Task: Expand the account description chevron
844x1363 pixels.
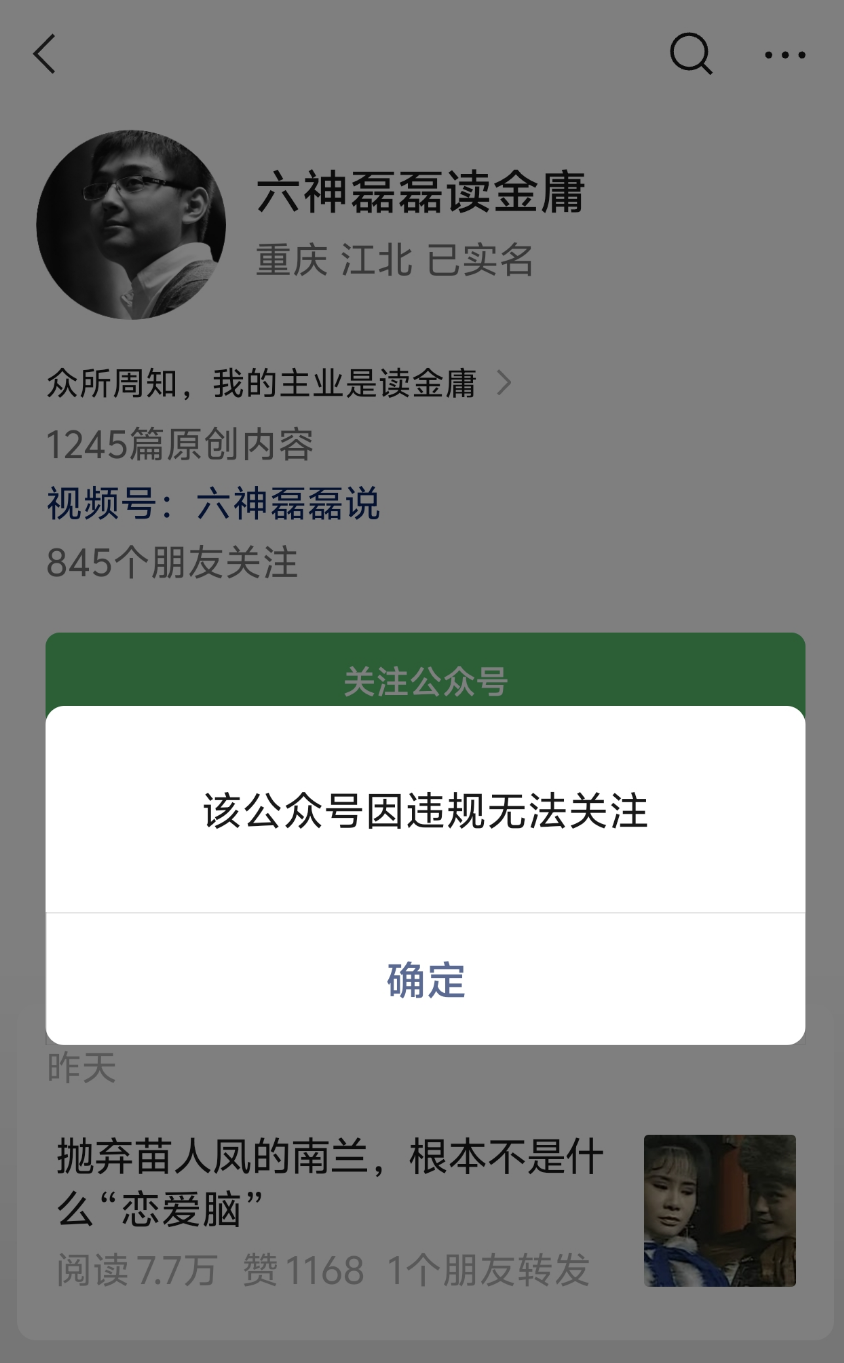Action: 504,383
